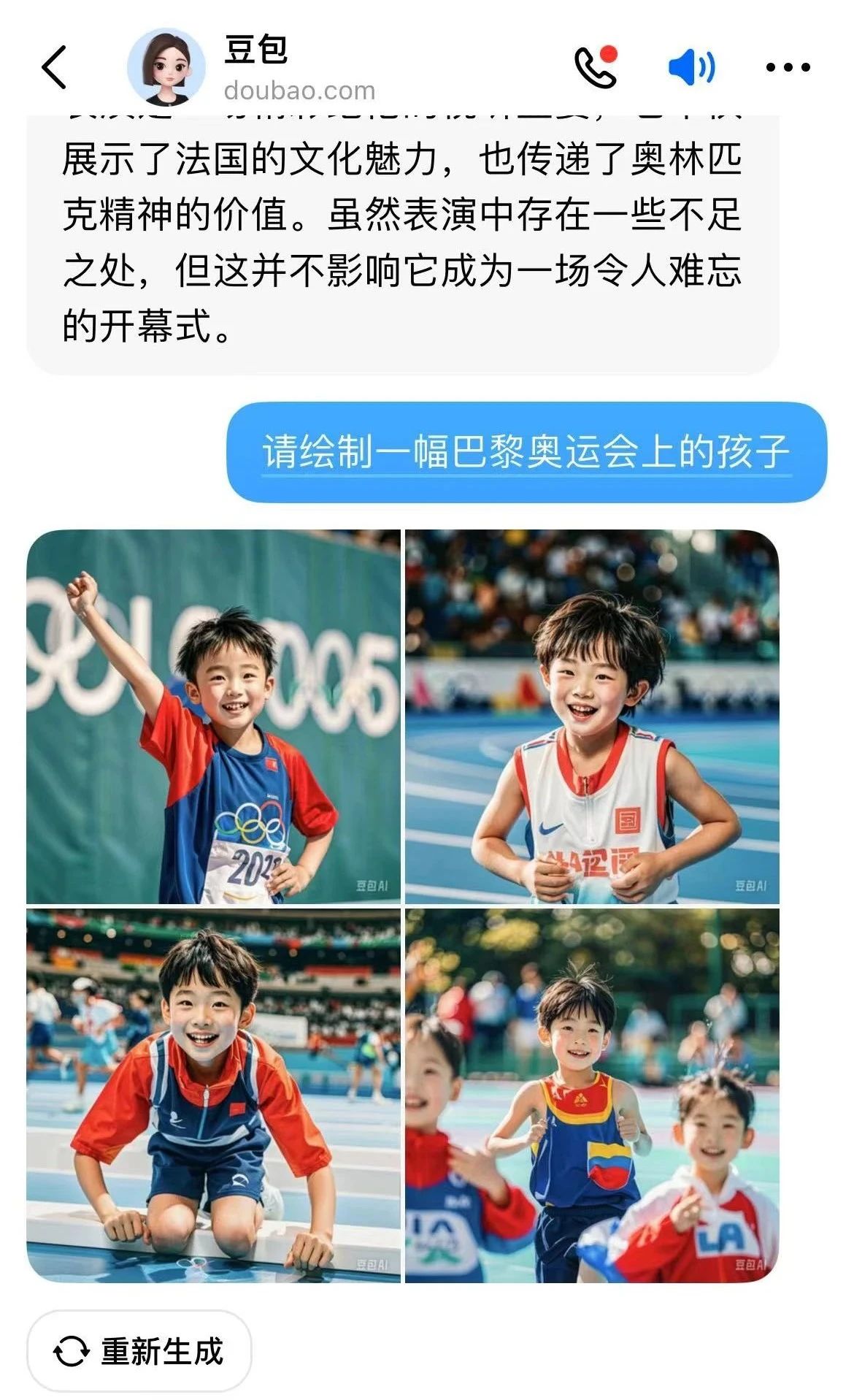
Task: Go back from the 豆包 chat
Action: click(54, 67)
